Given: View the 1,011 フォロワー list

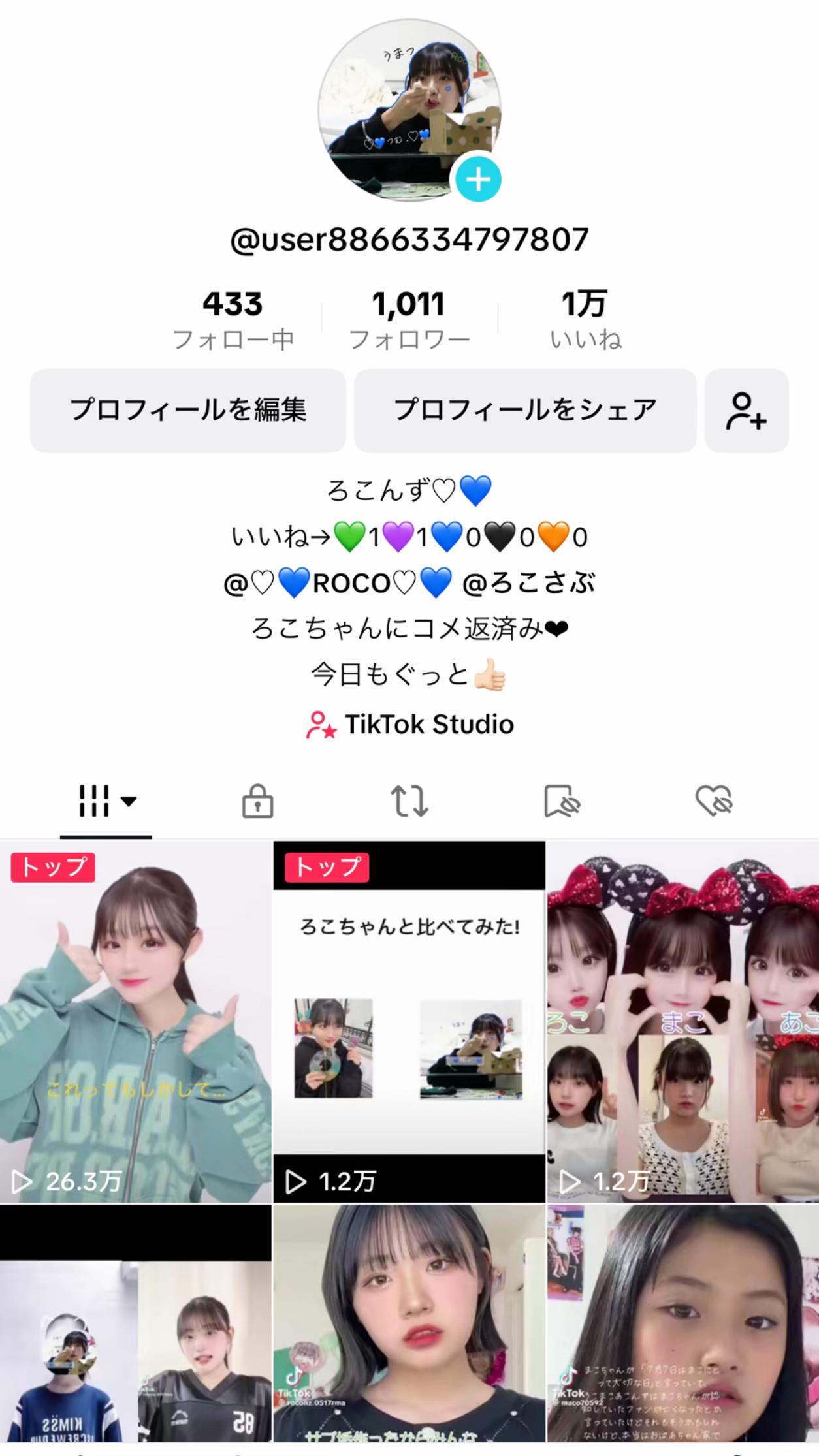Looking at the screenshot, I should point(409,320).
